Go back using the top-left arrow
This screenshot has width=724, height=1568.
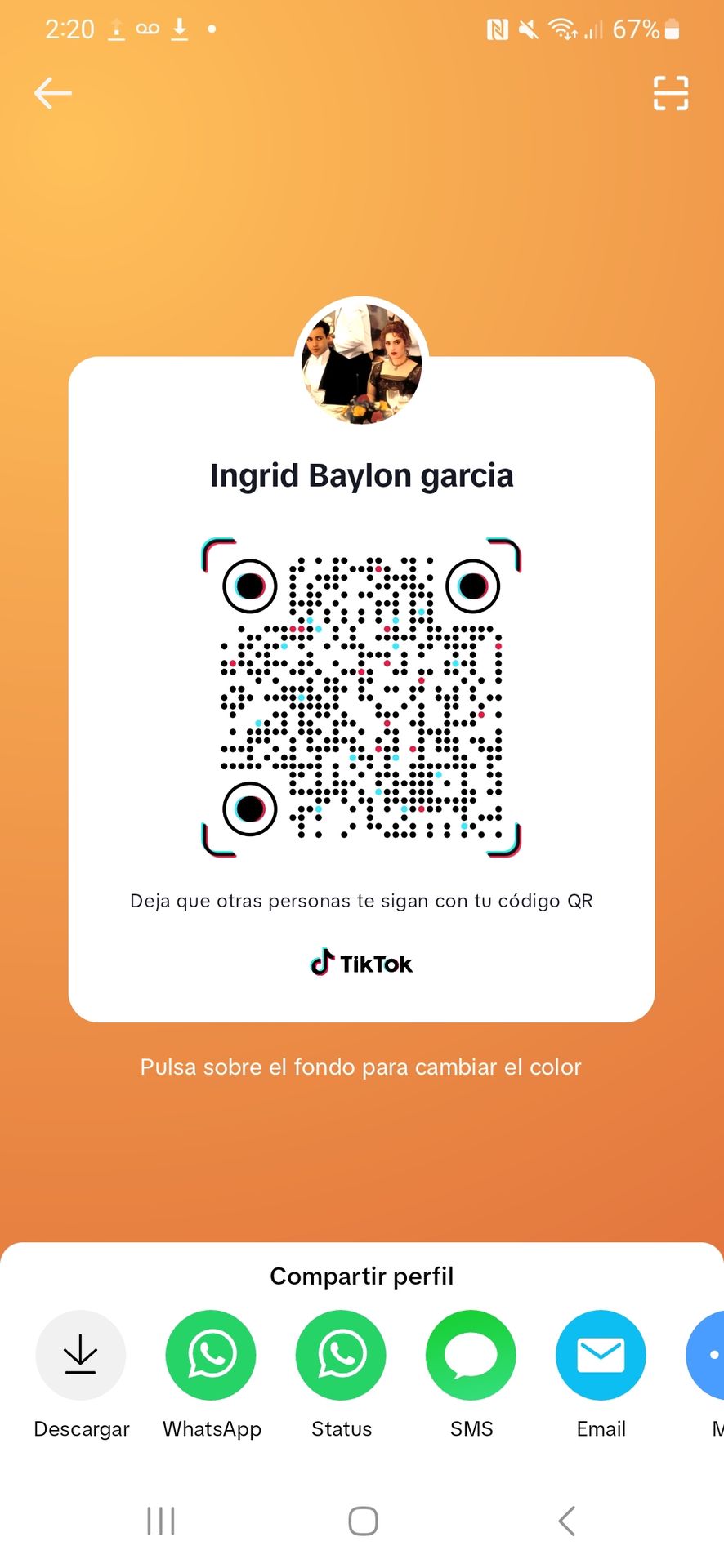click(53, 93)
